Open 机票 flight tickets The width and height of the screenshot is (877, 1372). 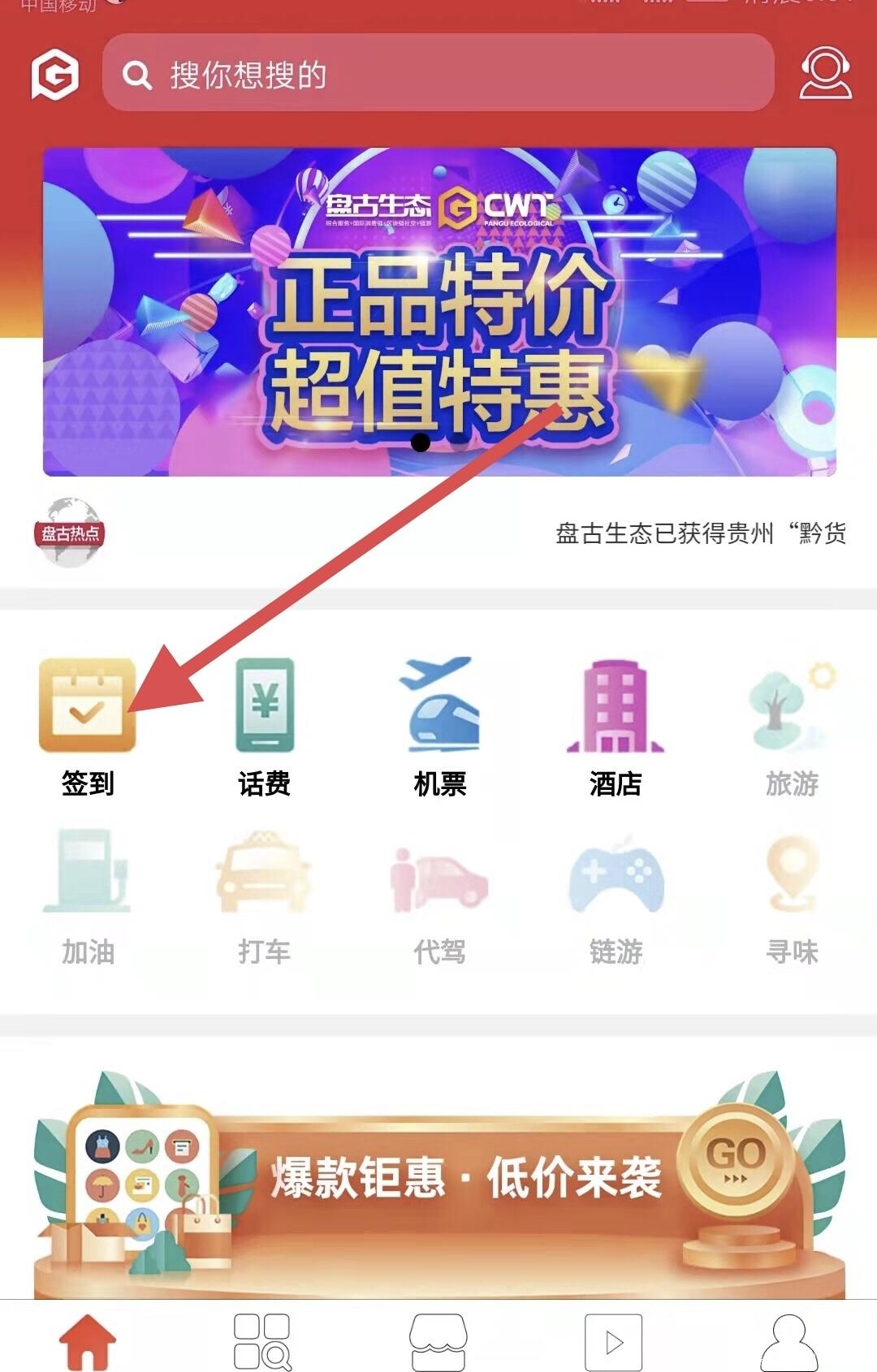tap(439, 727)
